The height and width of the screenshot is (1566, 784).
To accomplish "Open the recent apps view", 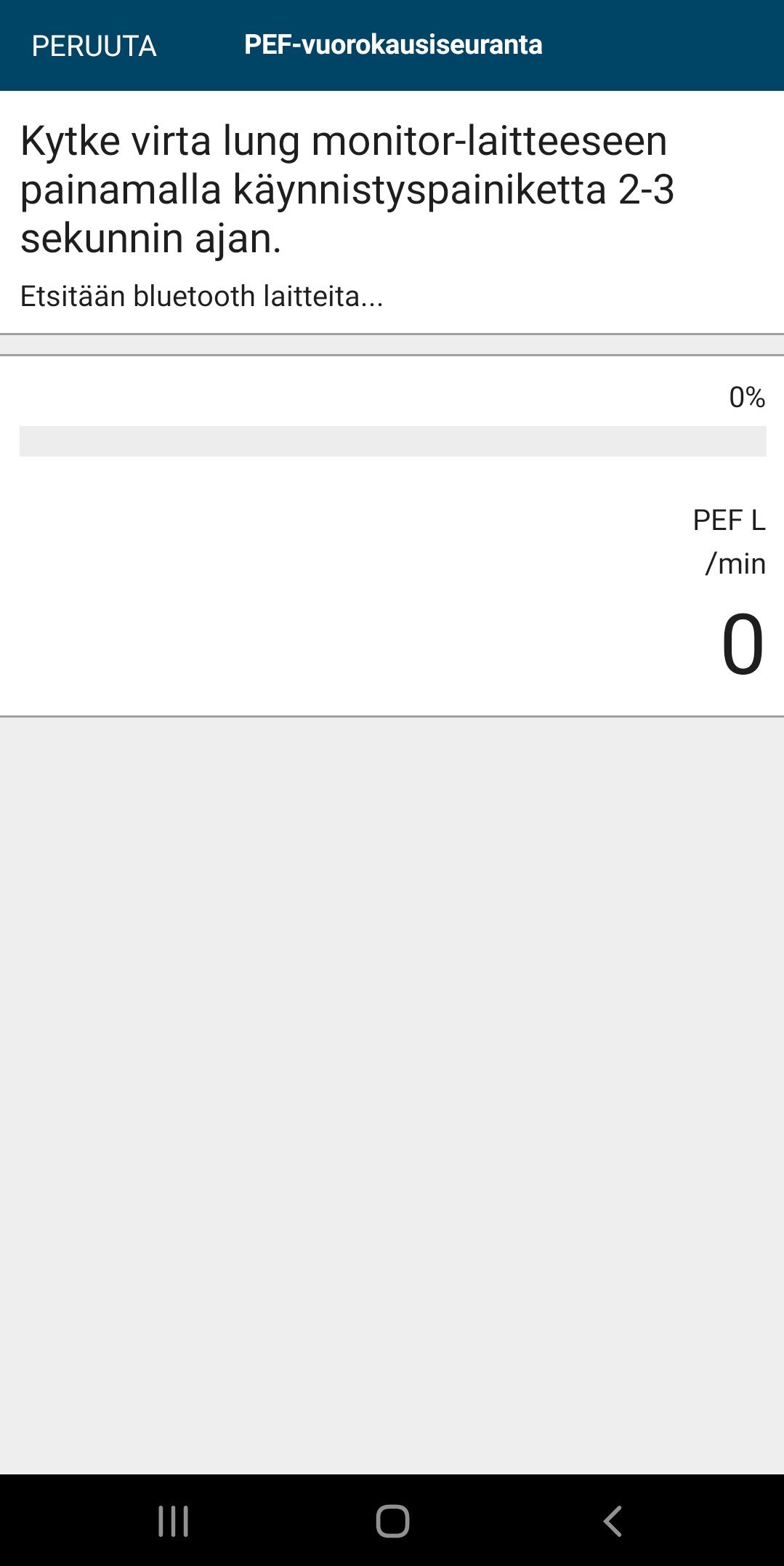I will click(173, 1521).
